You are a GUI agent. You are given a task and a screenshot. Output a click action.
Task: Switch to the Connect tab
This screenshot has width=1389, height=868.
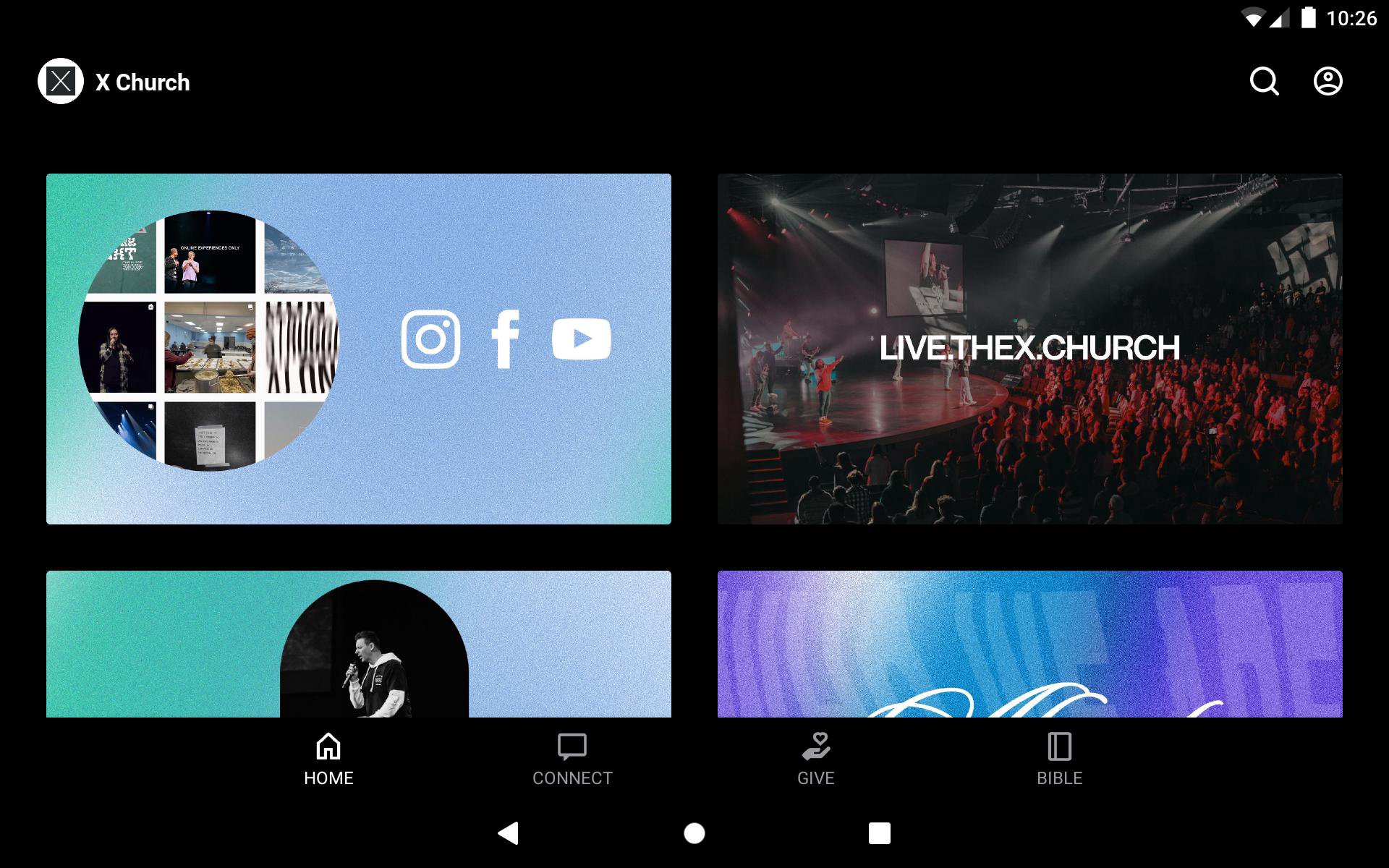point(572,759)
